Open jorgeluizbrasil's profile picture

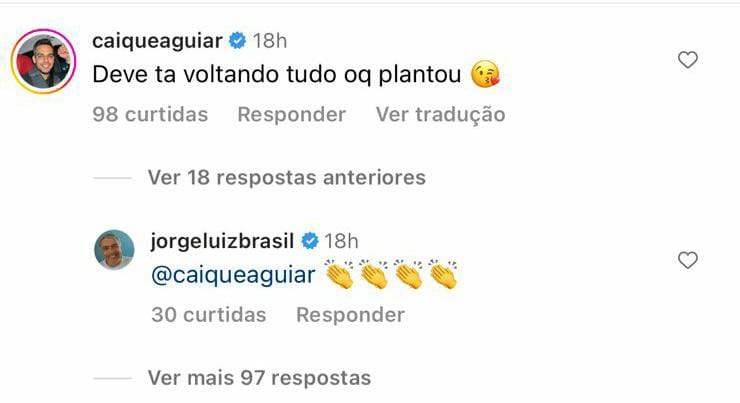114,249
